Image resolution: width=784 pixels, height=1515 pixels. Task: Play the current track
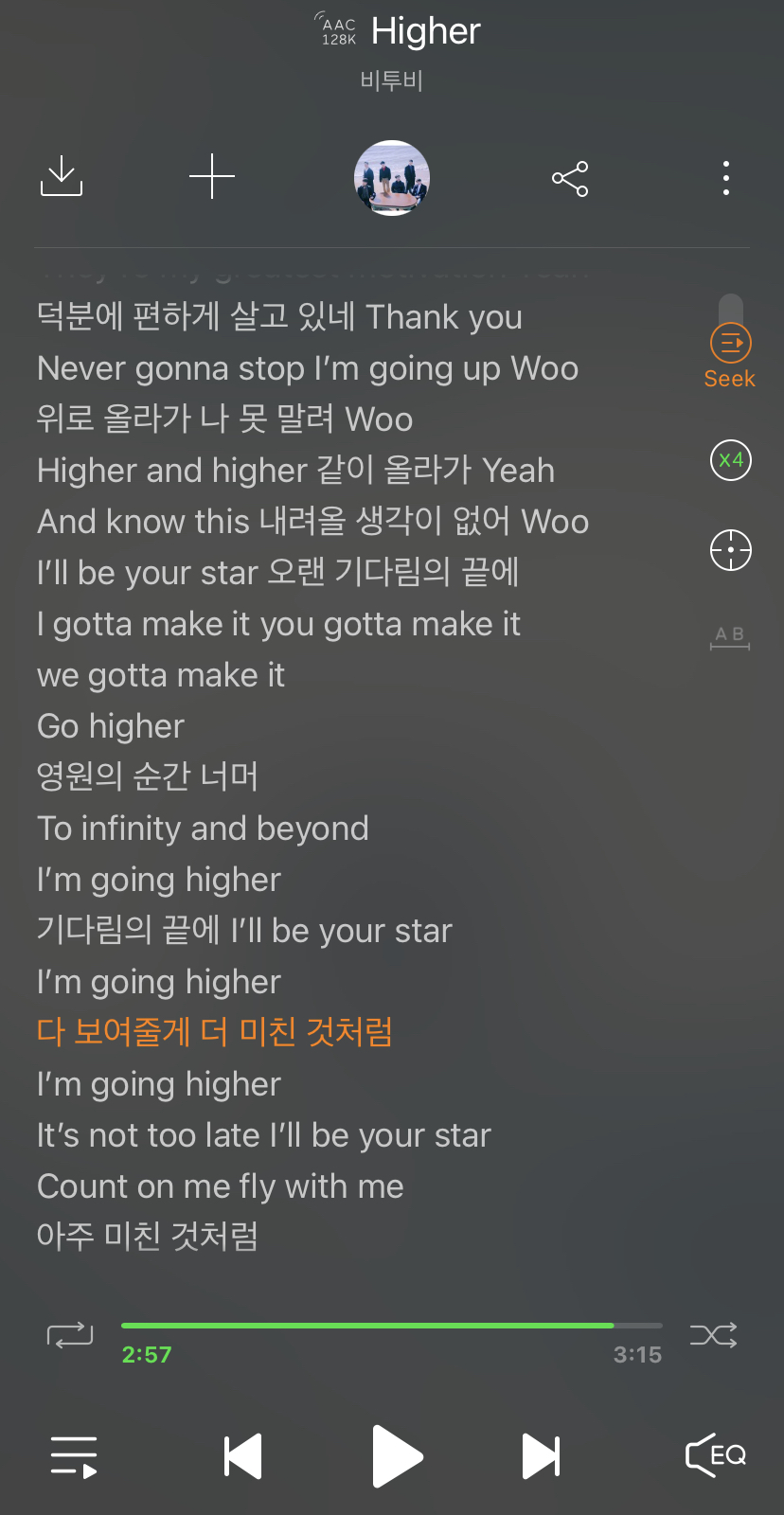click(392, 1455)
